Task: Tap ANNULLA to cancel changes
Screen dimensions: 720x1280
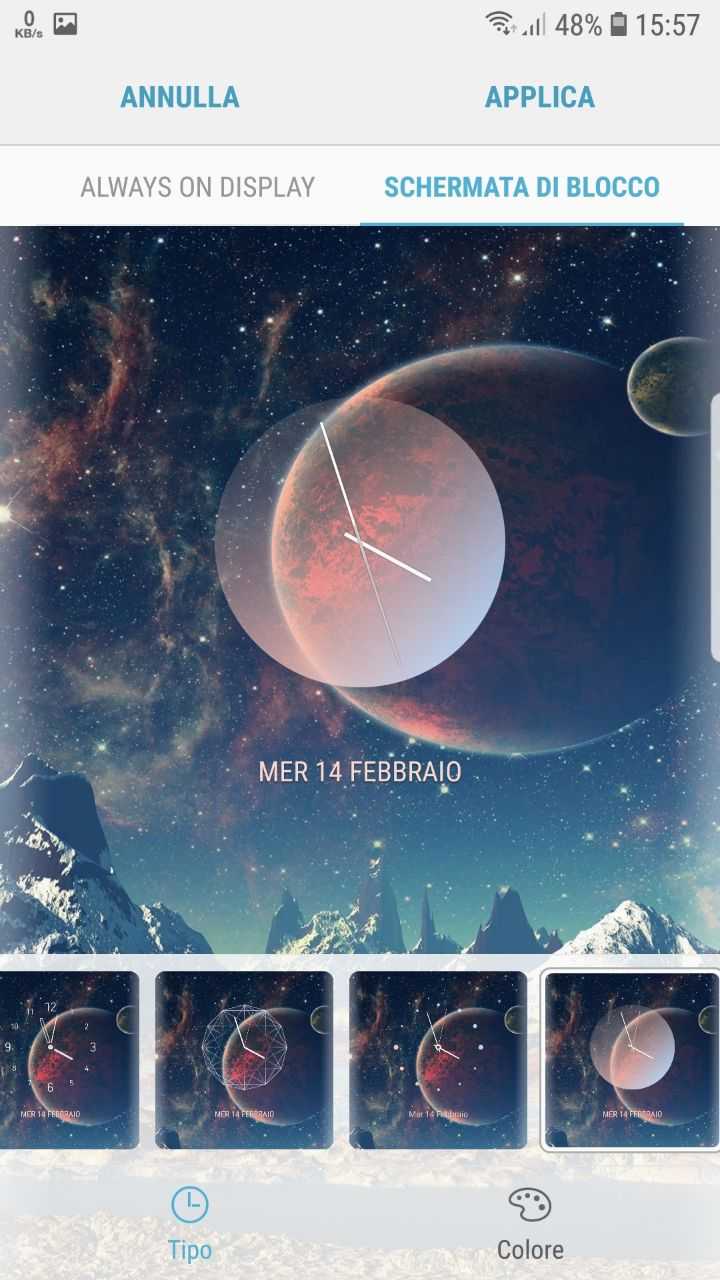Action: coord(180,97)
